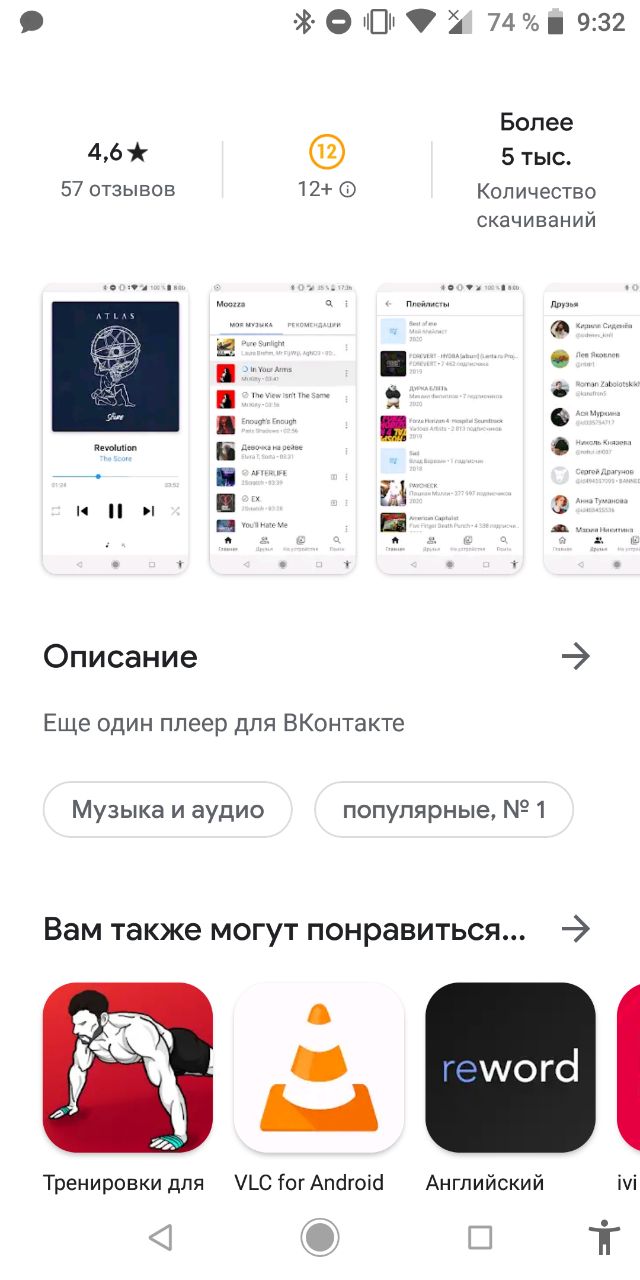This screenshot has height=1280, width=640.
Task: Select the Музыка и аудио chip
Action: pos(167,809)
